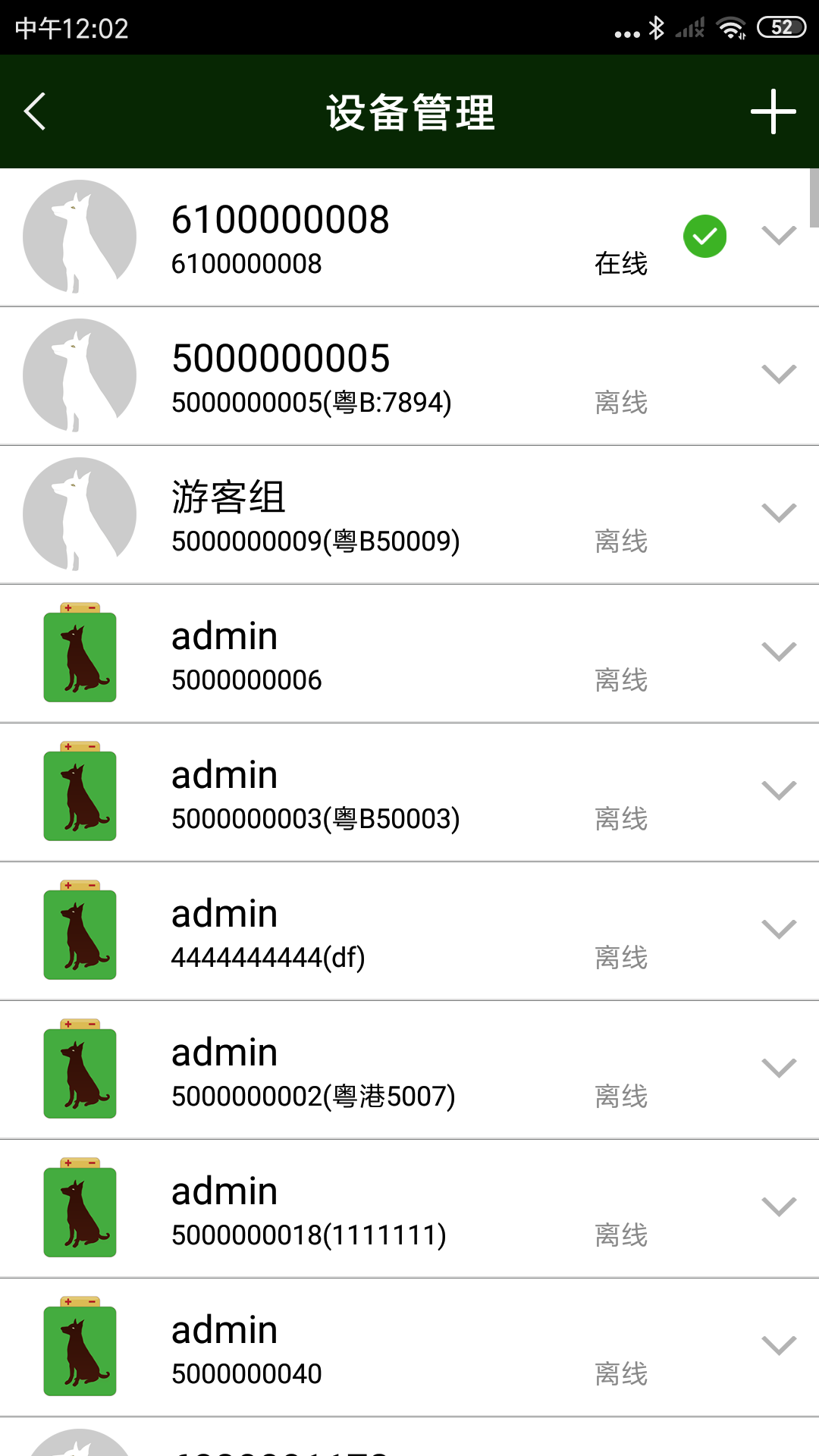Expand options for 4444444444(df)
Screen dimensions: 819x1456
point(779,930)
